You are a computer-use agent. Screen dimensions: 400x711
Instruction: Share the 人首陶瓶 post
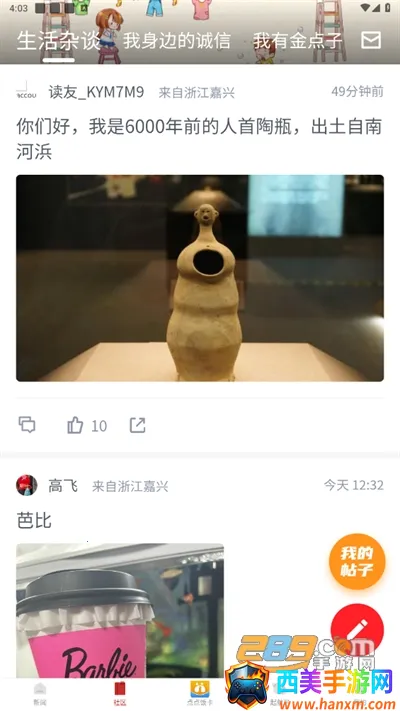coord(137,425)
